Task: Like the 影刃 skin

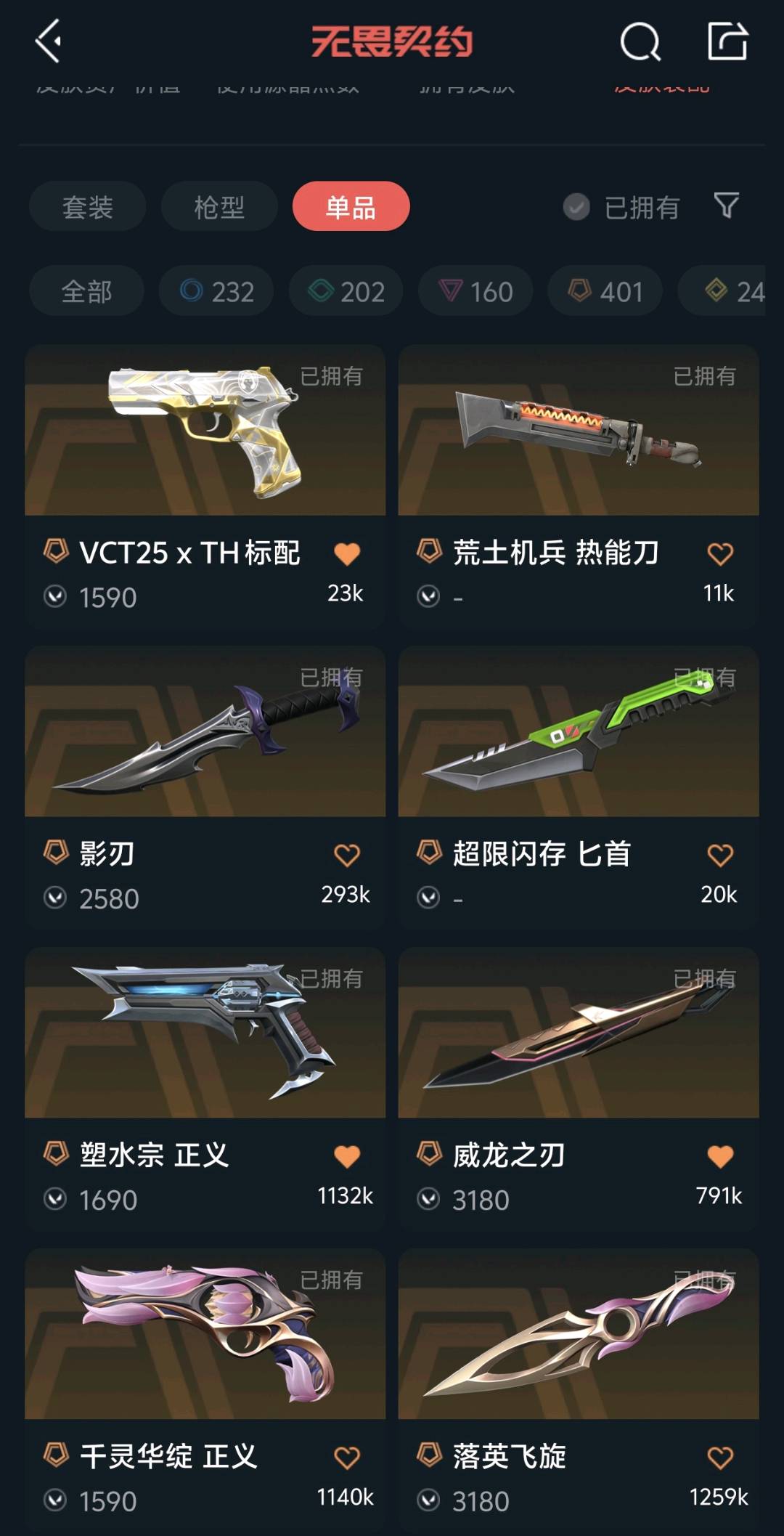Action: tap(347, 855)
